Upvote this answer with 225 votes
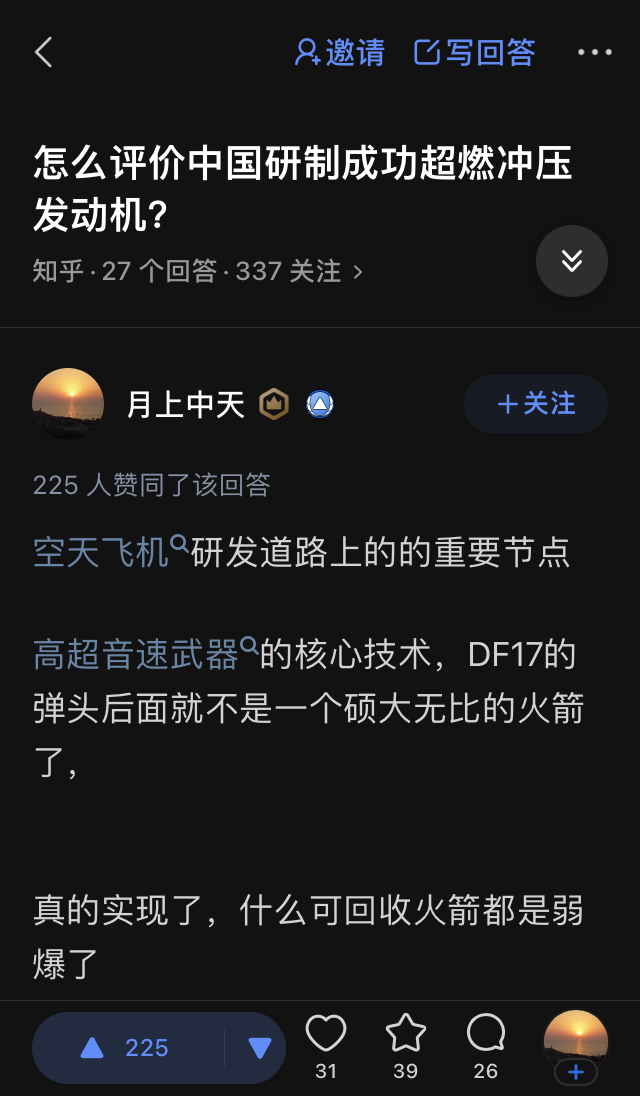 [x=128, y=1048]
